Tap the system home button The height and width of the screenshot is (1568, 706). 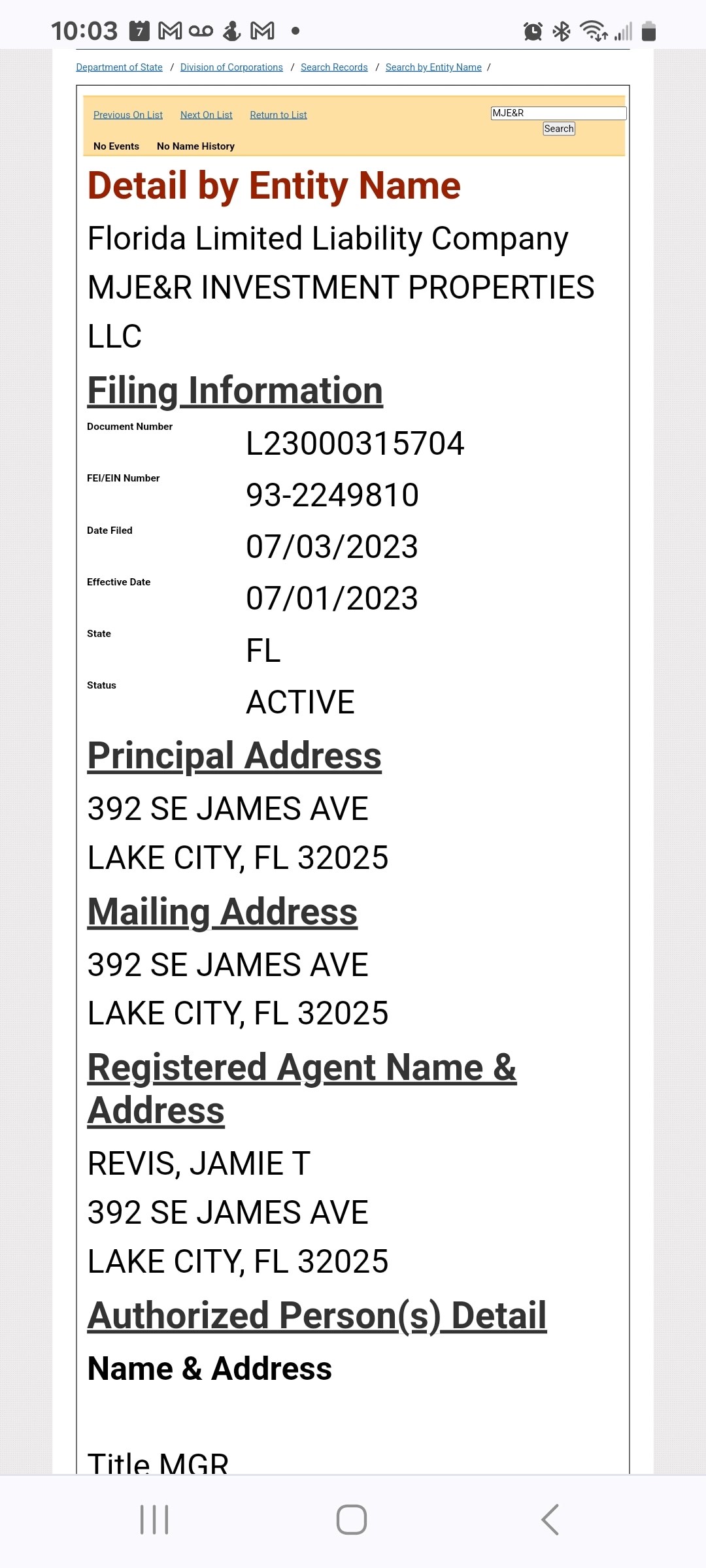click(x=352, y=1520)
